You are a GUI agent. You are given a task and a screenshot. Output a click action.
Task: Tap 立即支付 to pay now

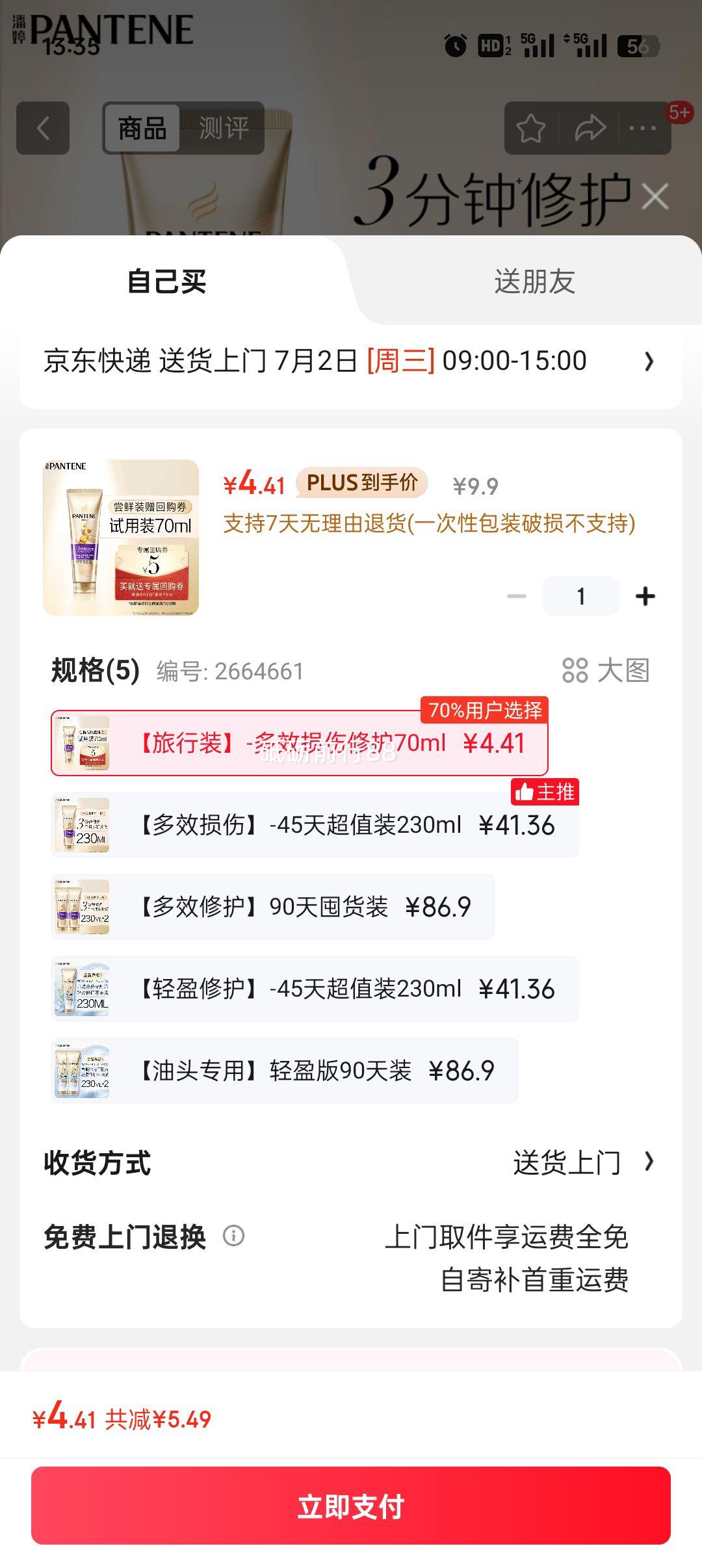point(351,1506)
